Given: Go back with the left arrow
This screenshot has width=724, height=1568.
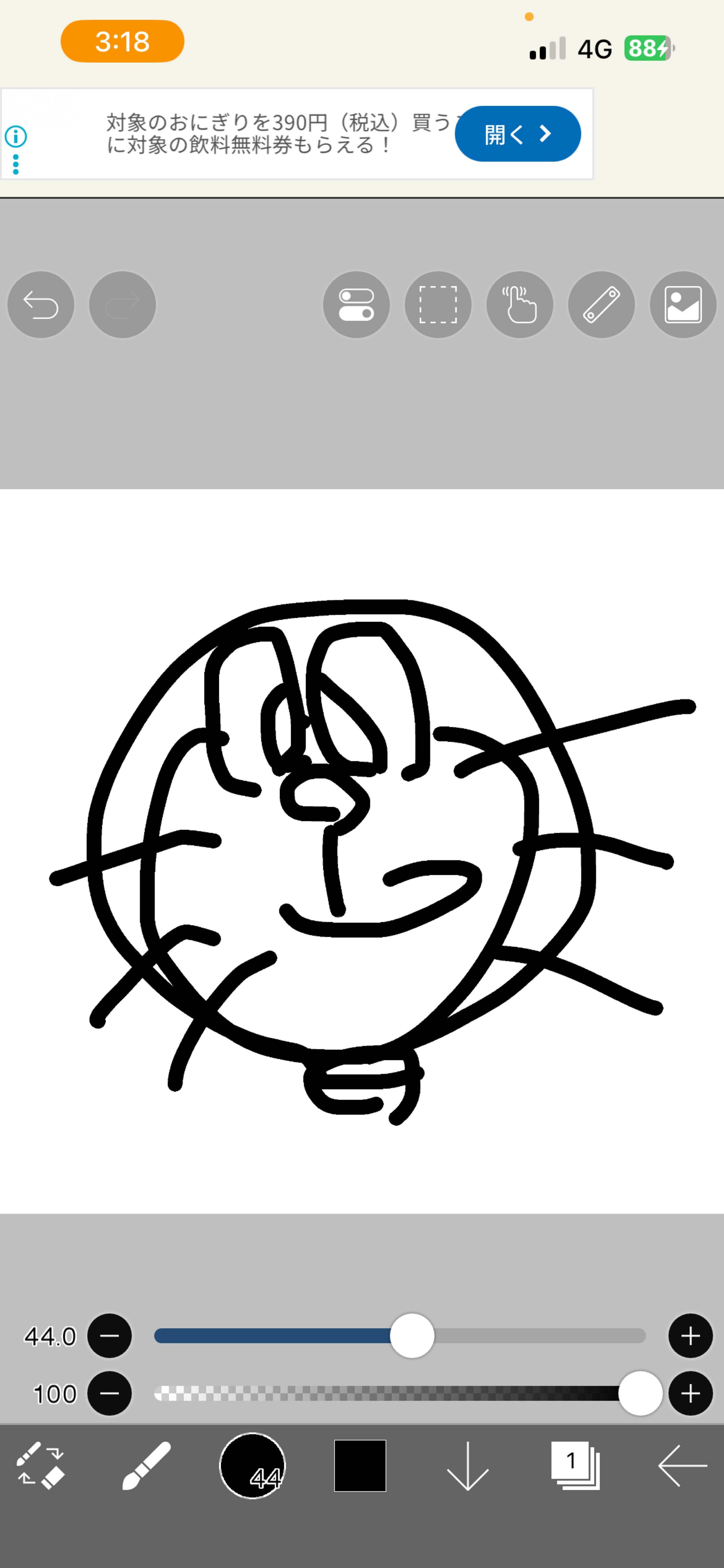Looking at the screenshot, I should tap(682, 1466).
